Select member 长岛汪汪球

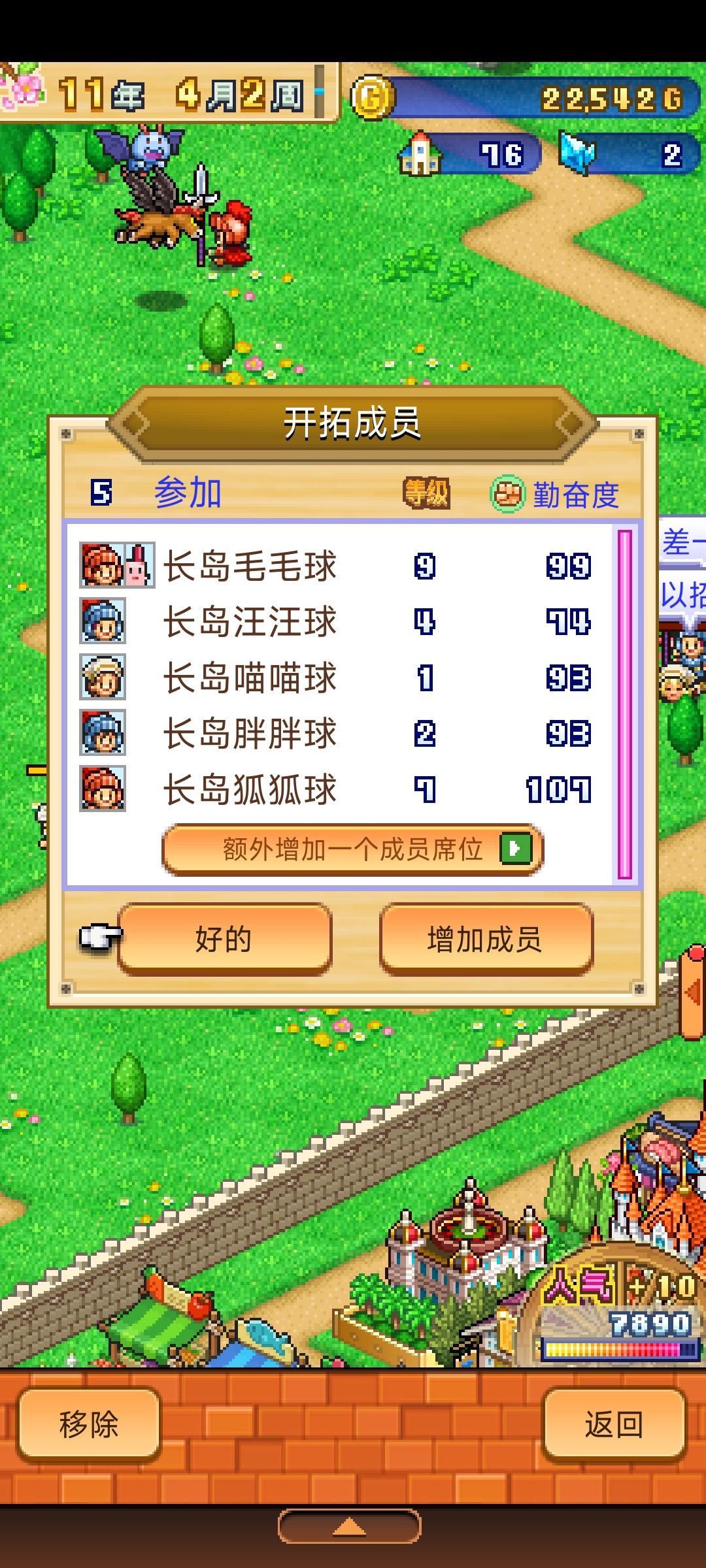(337, 621)
